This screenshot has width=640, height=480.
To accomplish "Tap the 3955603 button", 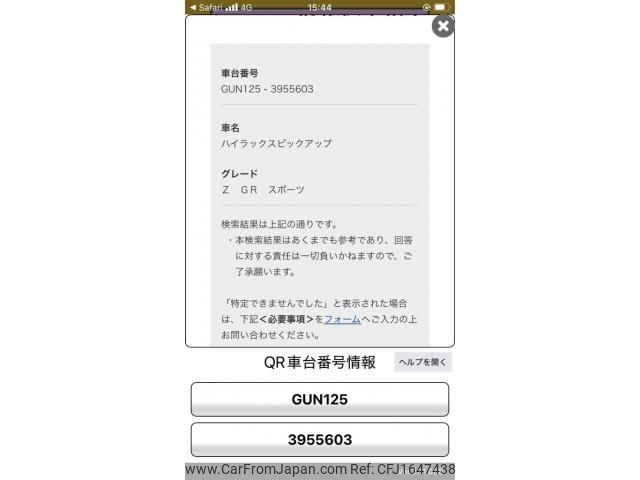I will [319, 439].
